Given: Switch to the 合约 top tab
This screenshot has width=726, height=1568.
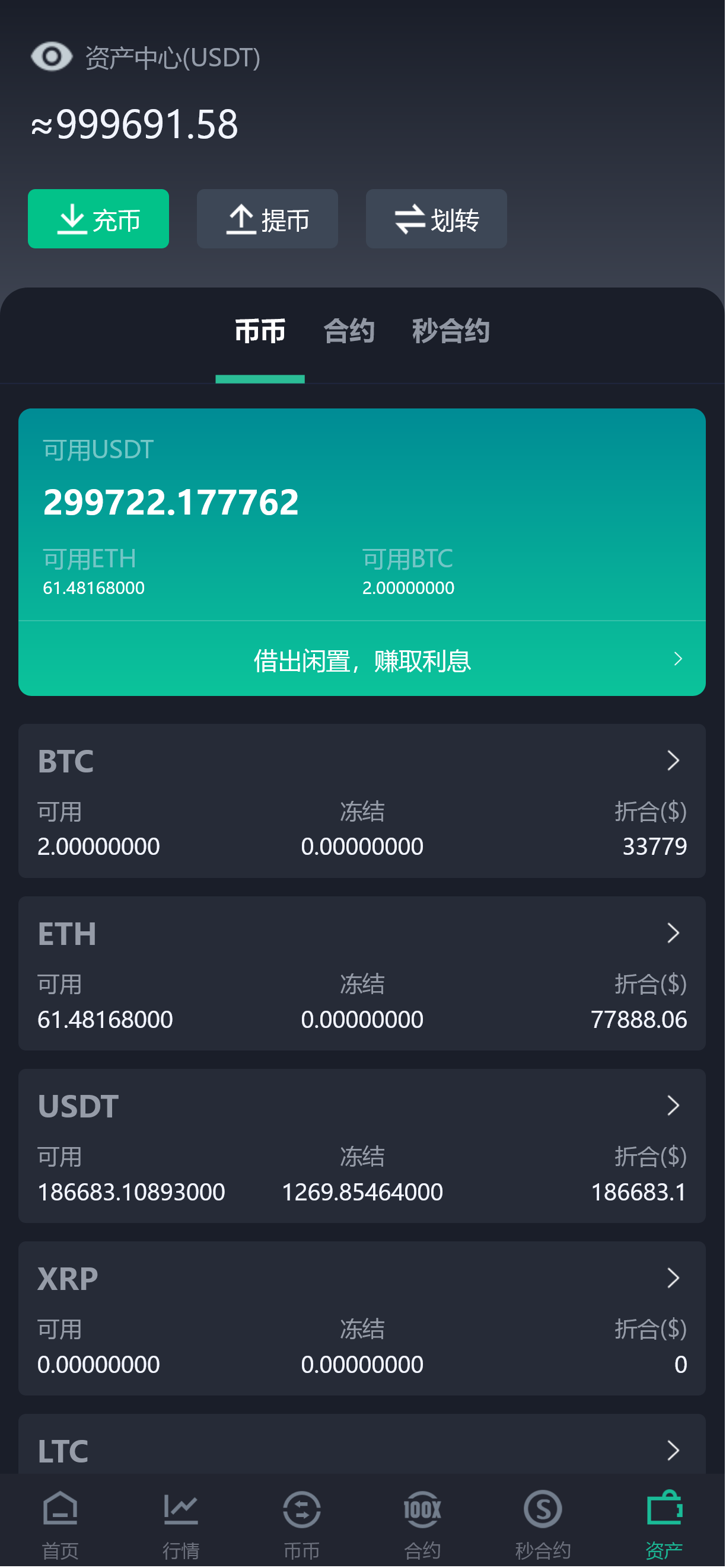Looking at the screenshot, I should coord(349,332).
